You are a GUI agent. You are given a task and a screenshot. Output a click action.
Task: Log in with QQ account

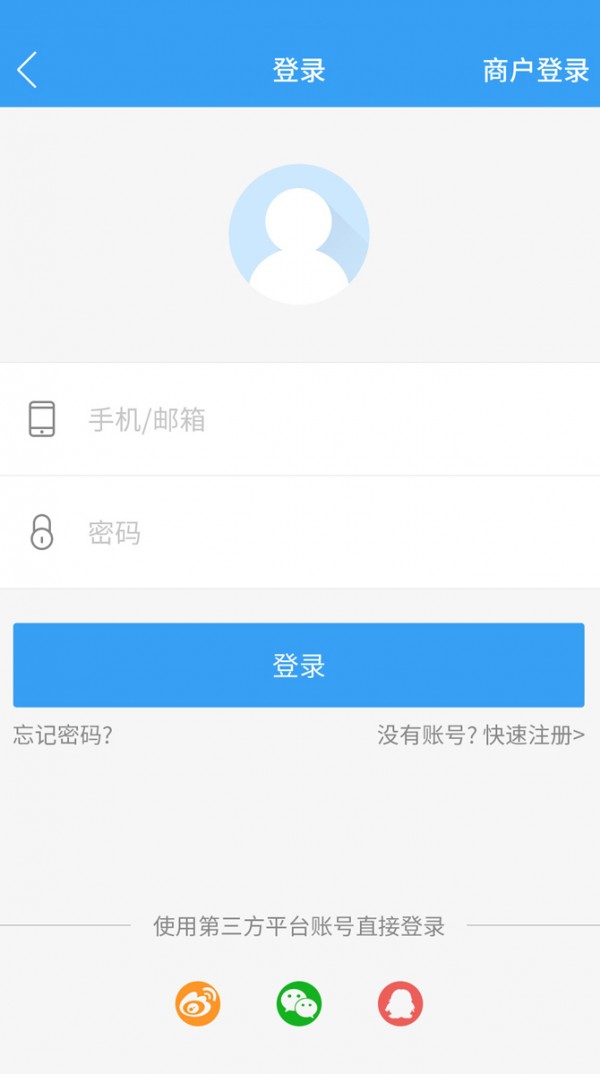[x=400, y=1004]
